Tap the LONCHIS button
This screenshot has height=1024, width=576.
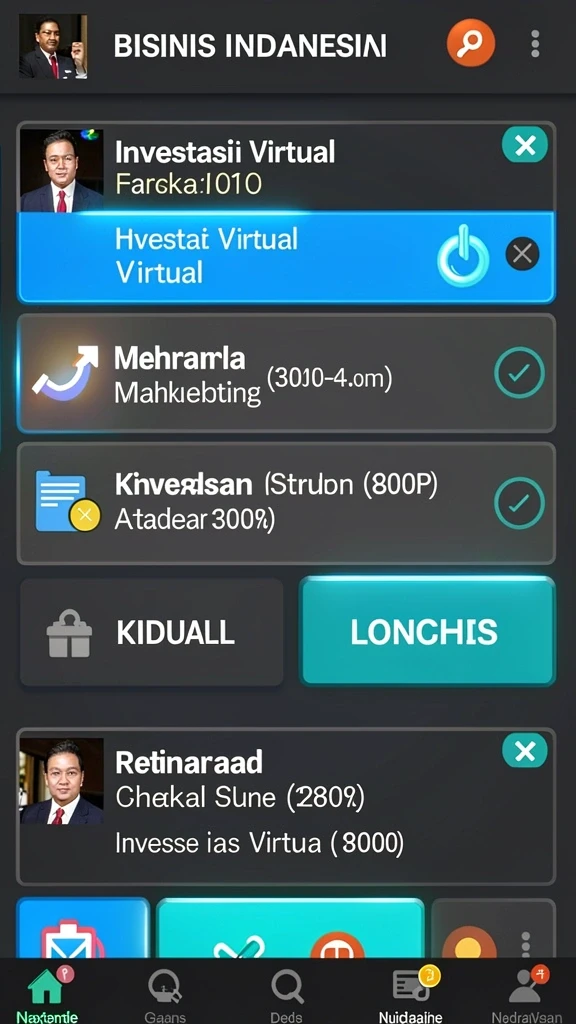427,632
